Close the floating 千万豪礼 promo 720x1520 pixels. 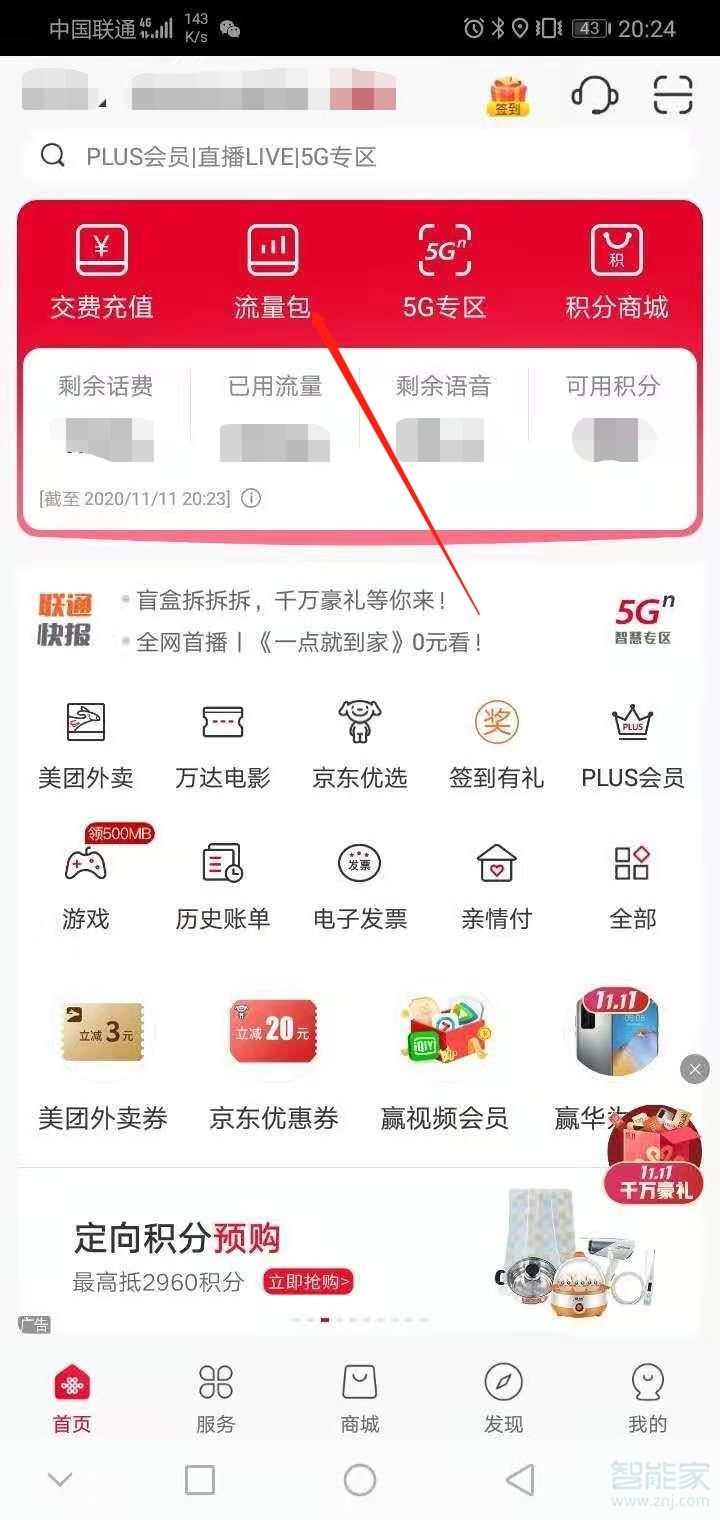695,1069
